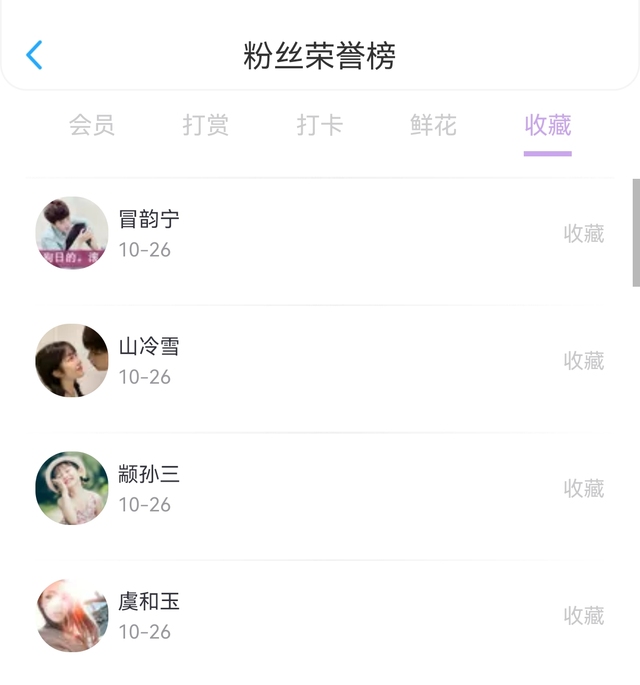Screen dimensions: 640x685
Task: View 颛孙三's entry
Action: 320,488
